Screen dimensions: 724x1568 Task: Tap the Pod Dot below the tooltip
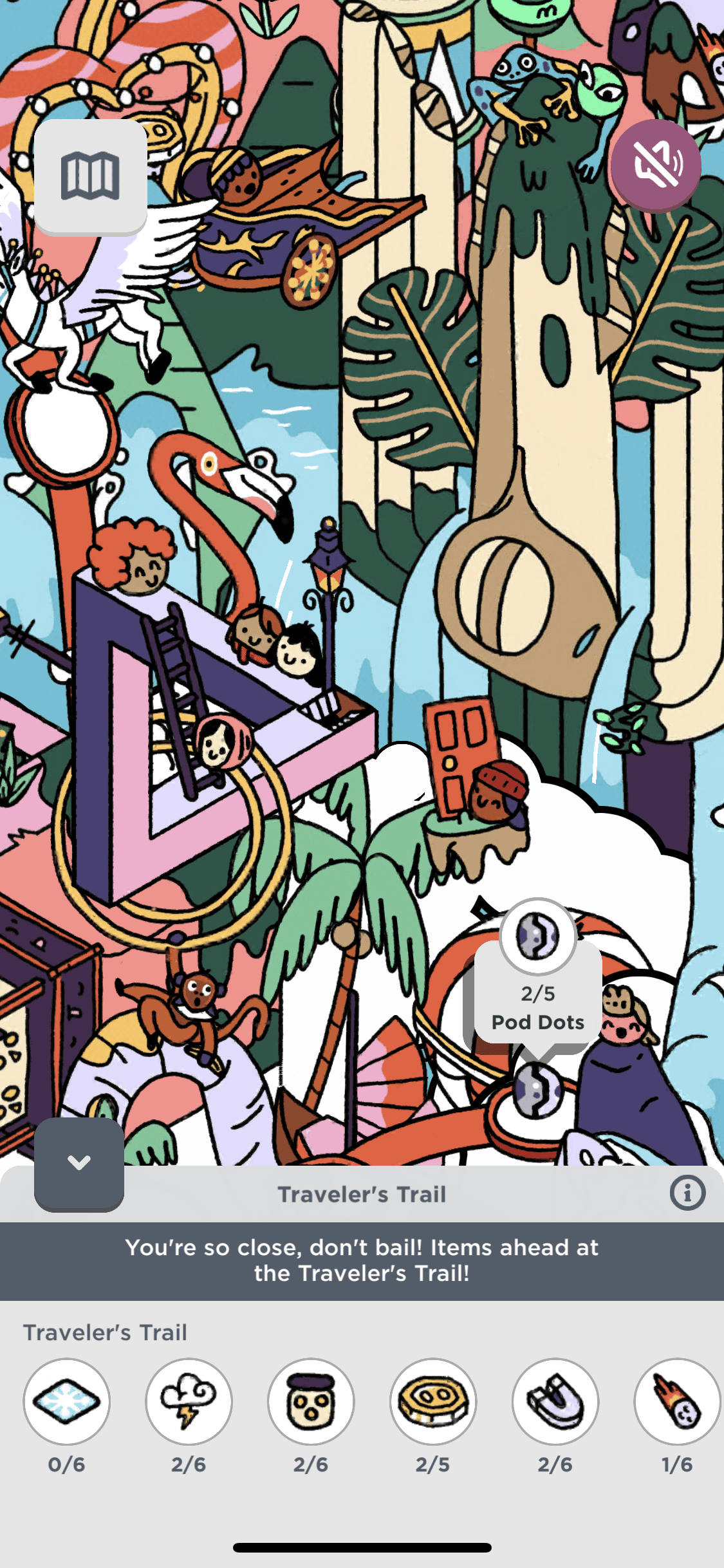pos(537,1090)
